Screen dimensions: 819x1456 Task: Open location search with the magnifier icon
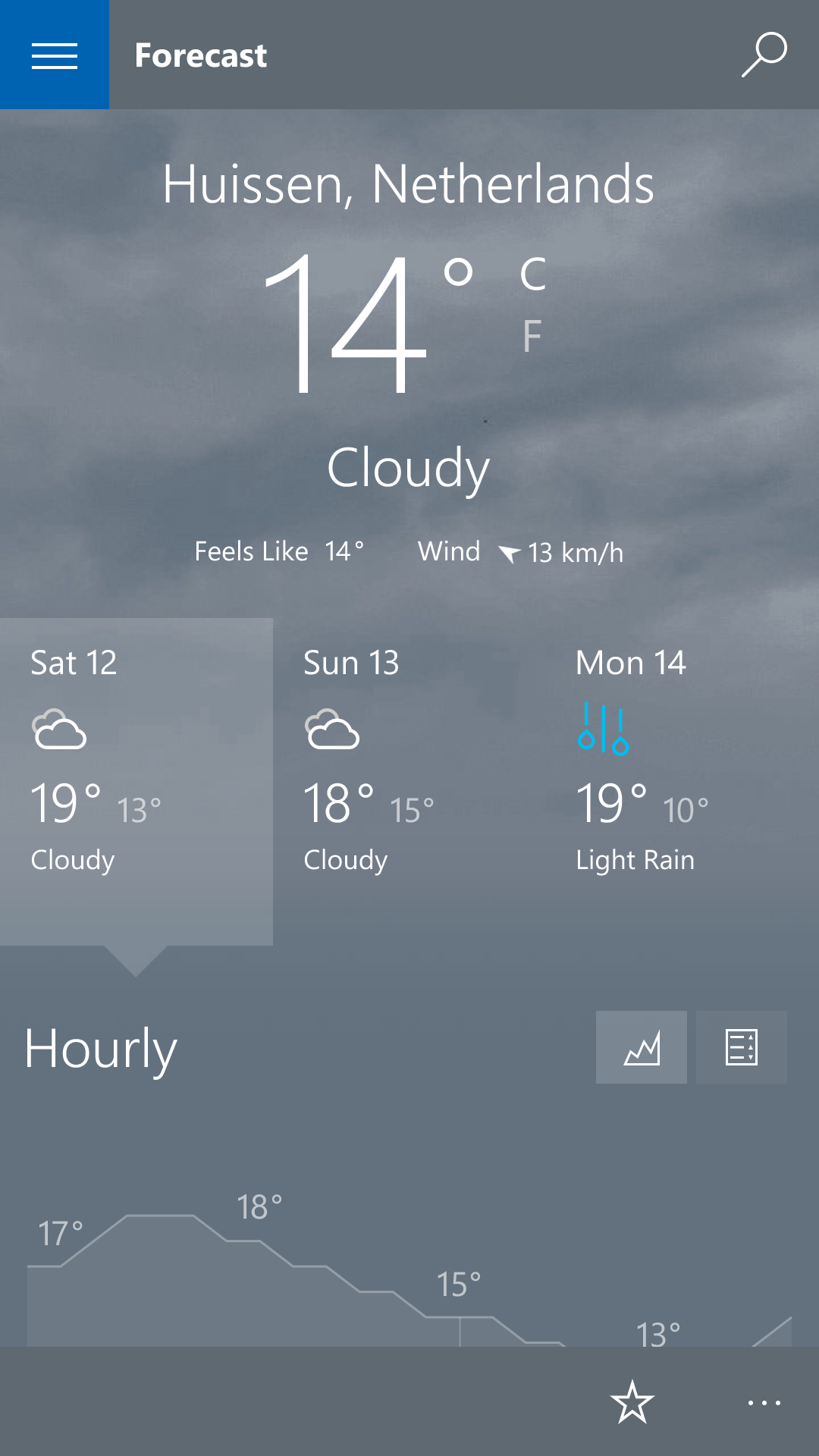pos(764,55)
